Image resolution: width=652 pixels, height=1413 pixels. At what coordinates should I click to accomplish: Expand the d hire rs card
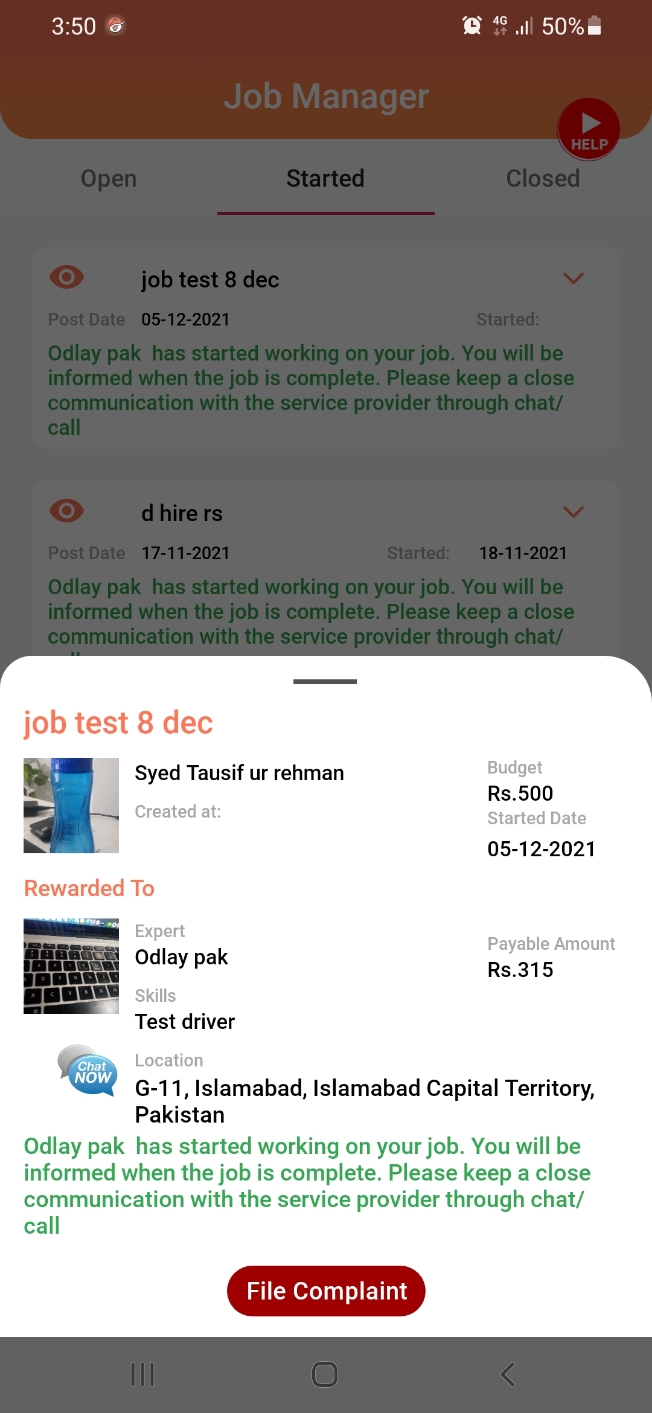(573, 512)
